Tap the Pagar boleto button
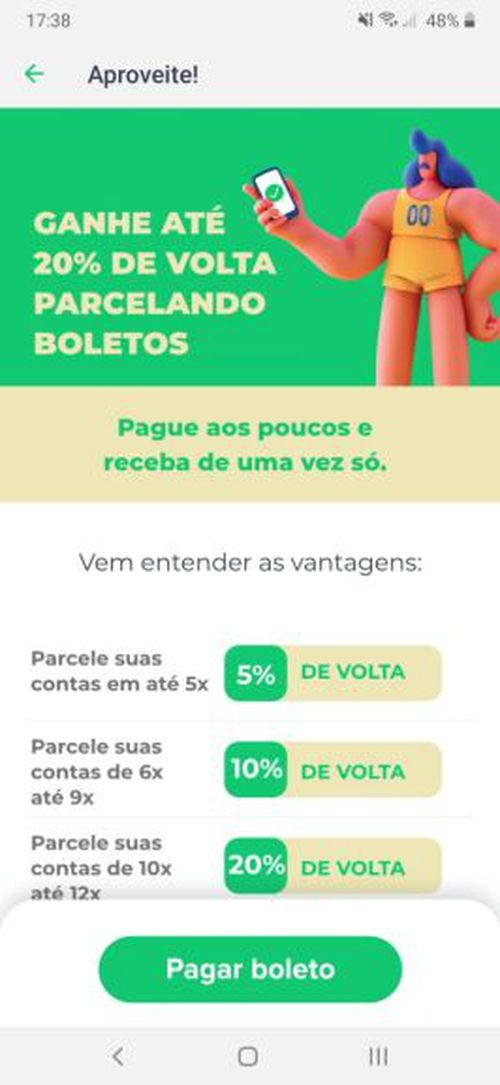Image resolution: width=500 pixels, height=1085 pixels. [x=250, y=969]
